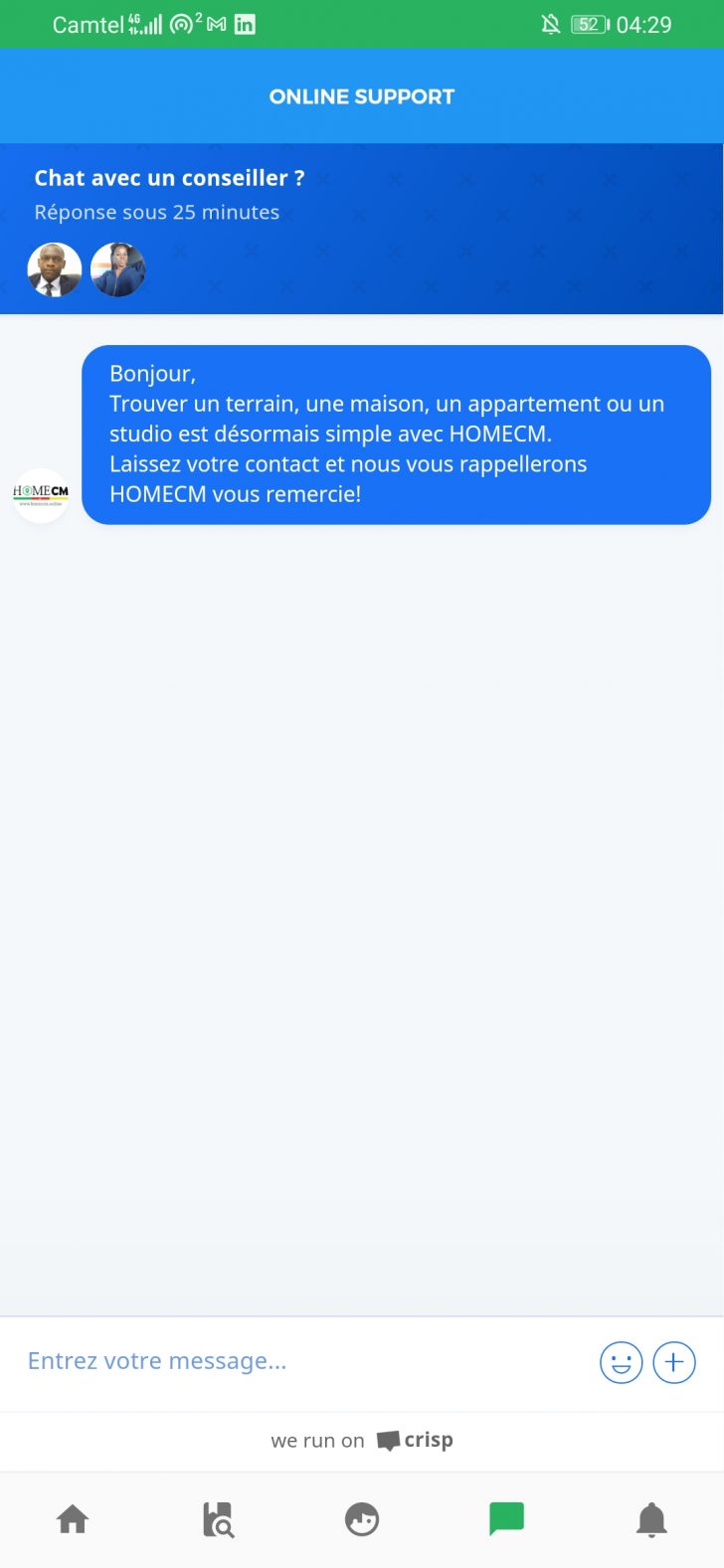Open the notifications bell tab
This screenshot has width=724, height=1568.
[651, 1519]
